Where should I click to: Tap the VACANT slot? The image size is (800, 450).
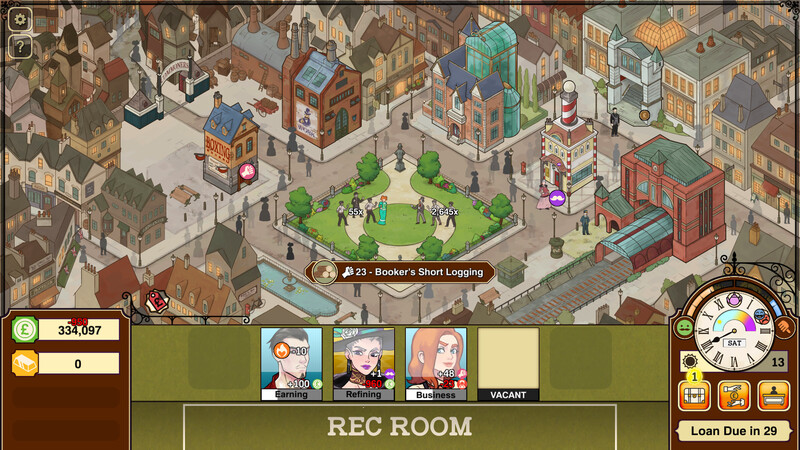click(x=508, y=364)
